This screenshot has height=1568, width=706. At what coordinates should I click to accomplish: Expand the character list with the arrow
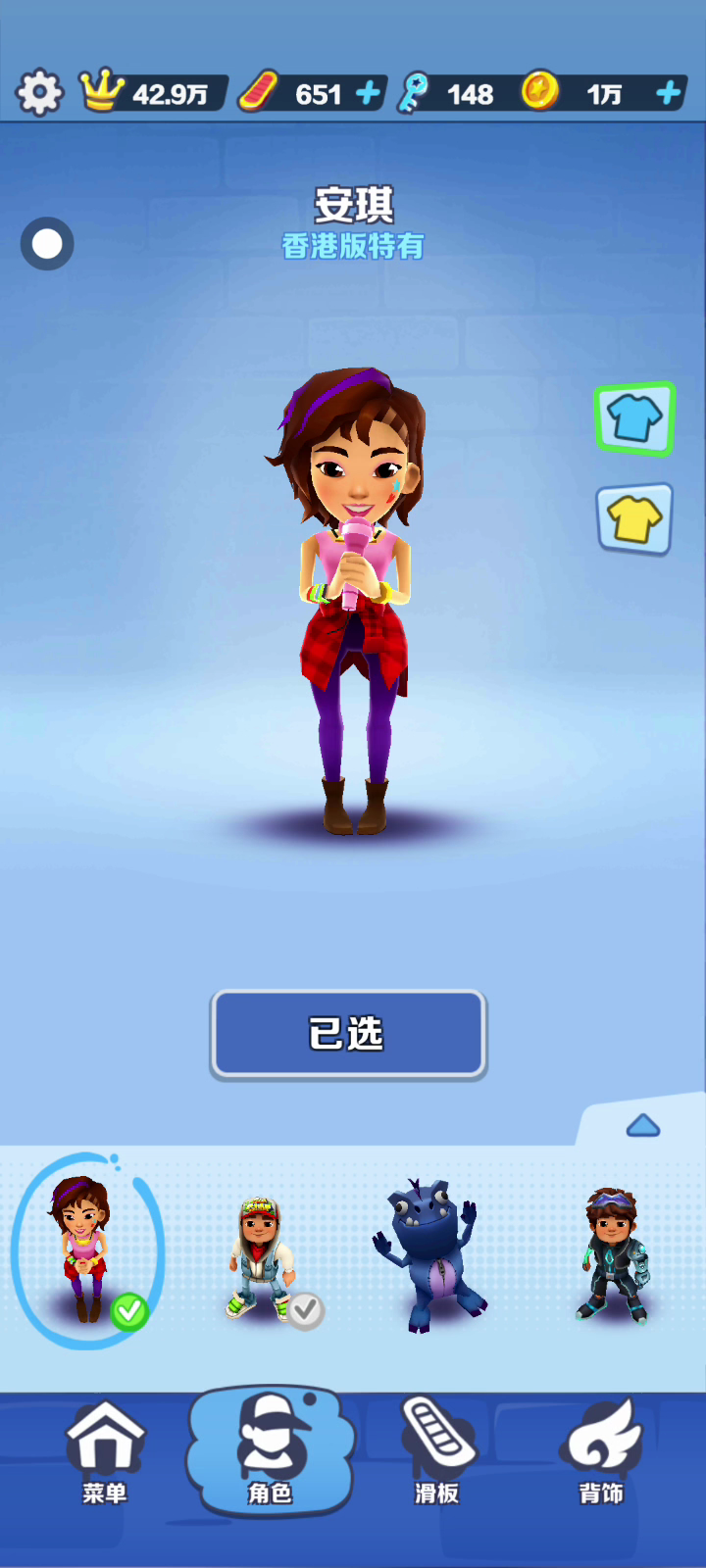point(642,1125)
